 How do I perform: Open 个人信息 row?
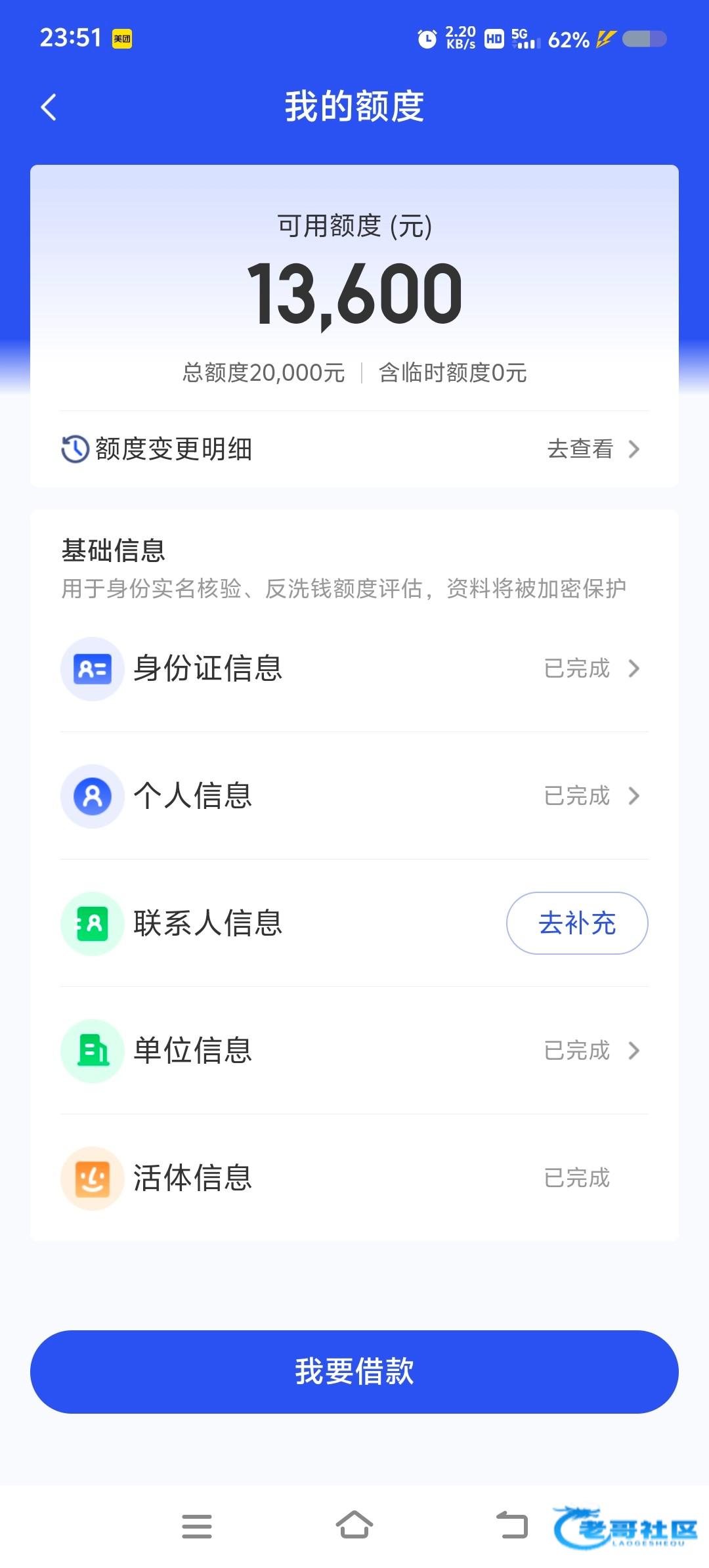(x=354, y=796)
